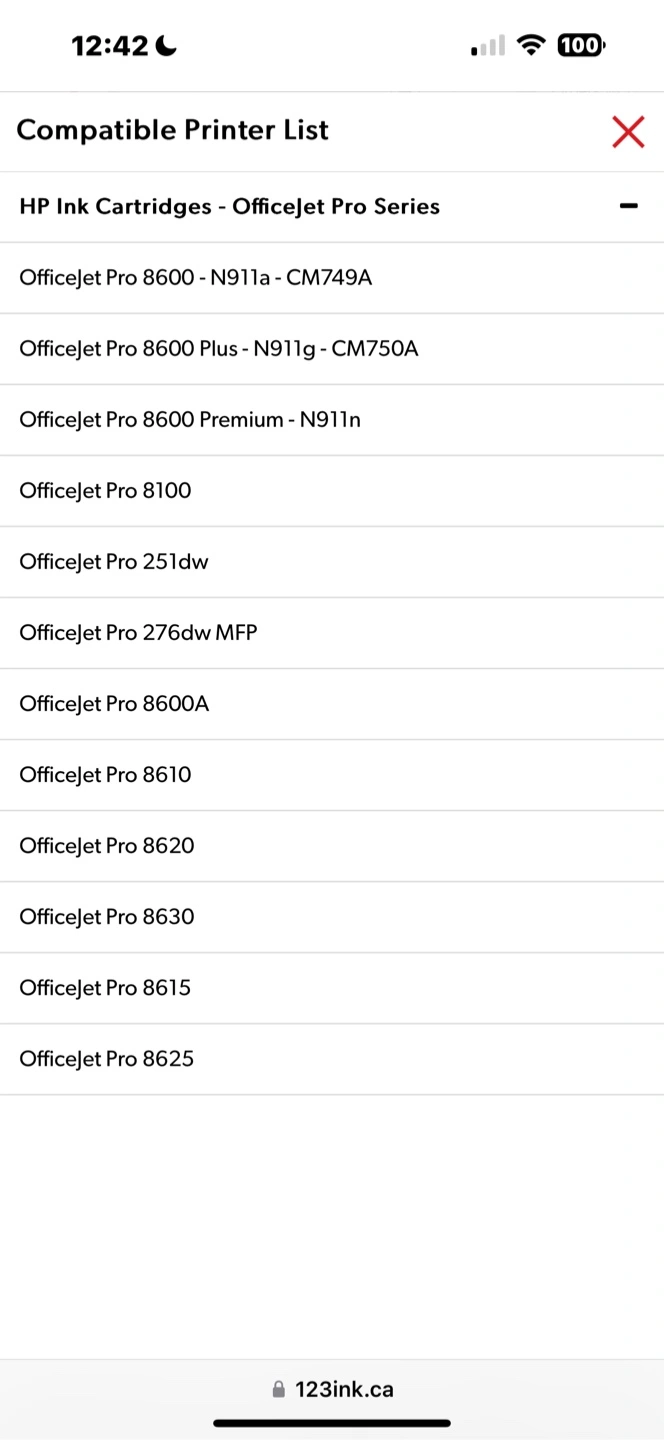
Task: Open OfficeJet Pro 251dw
Action: [332, 562]
